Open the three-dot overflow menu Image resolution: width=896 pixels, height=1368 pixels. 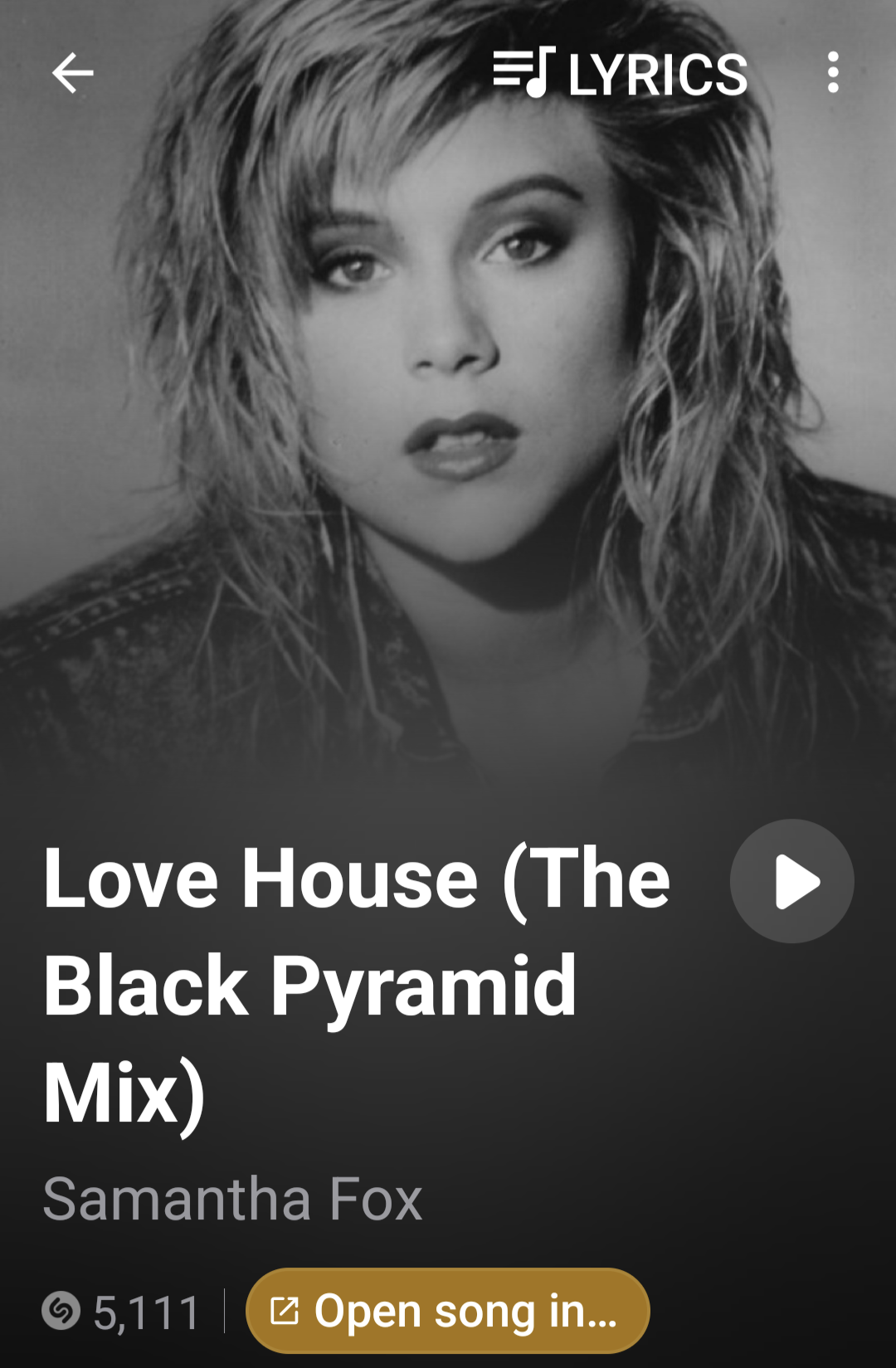(833, 73)
